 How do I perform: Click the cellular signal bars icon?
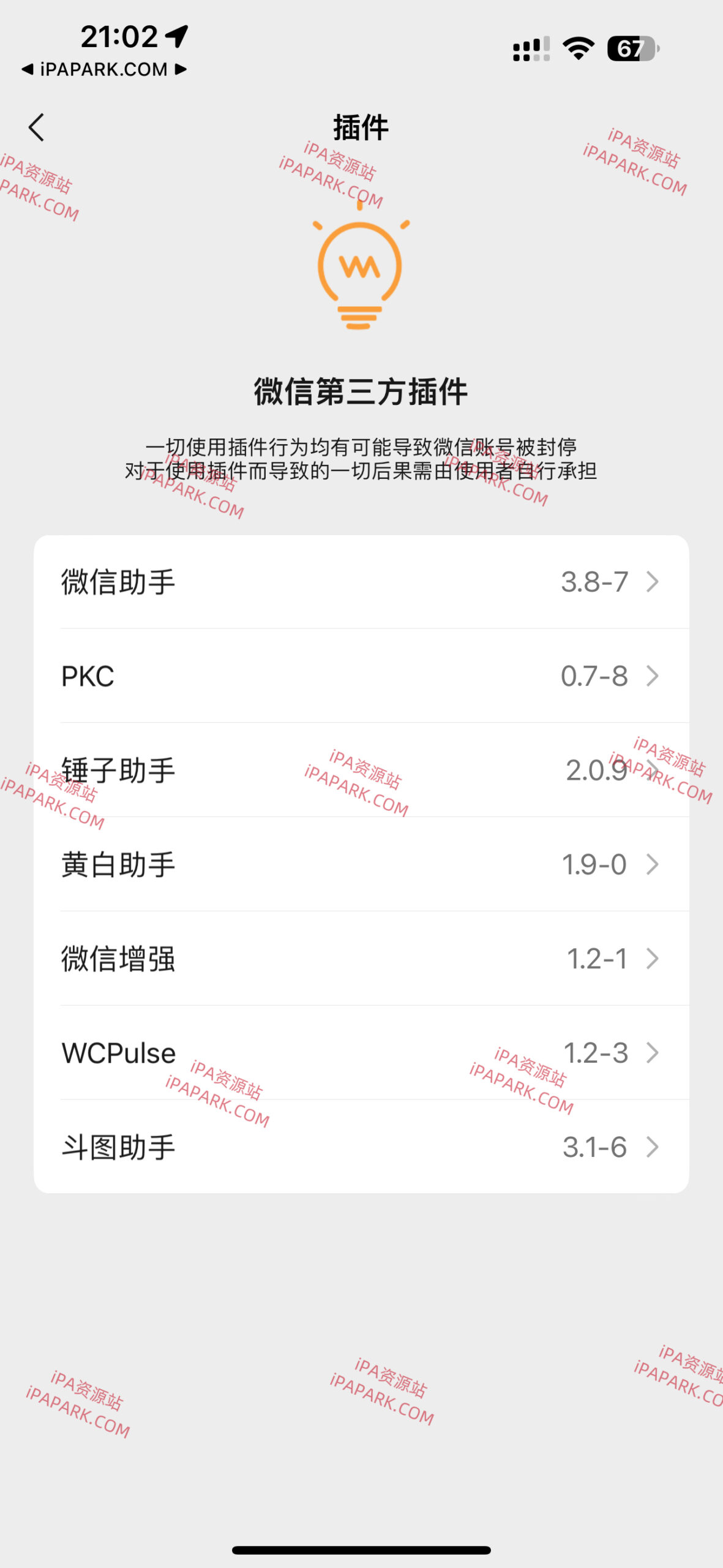click(531, 46)
